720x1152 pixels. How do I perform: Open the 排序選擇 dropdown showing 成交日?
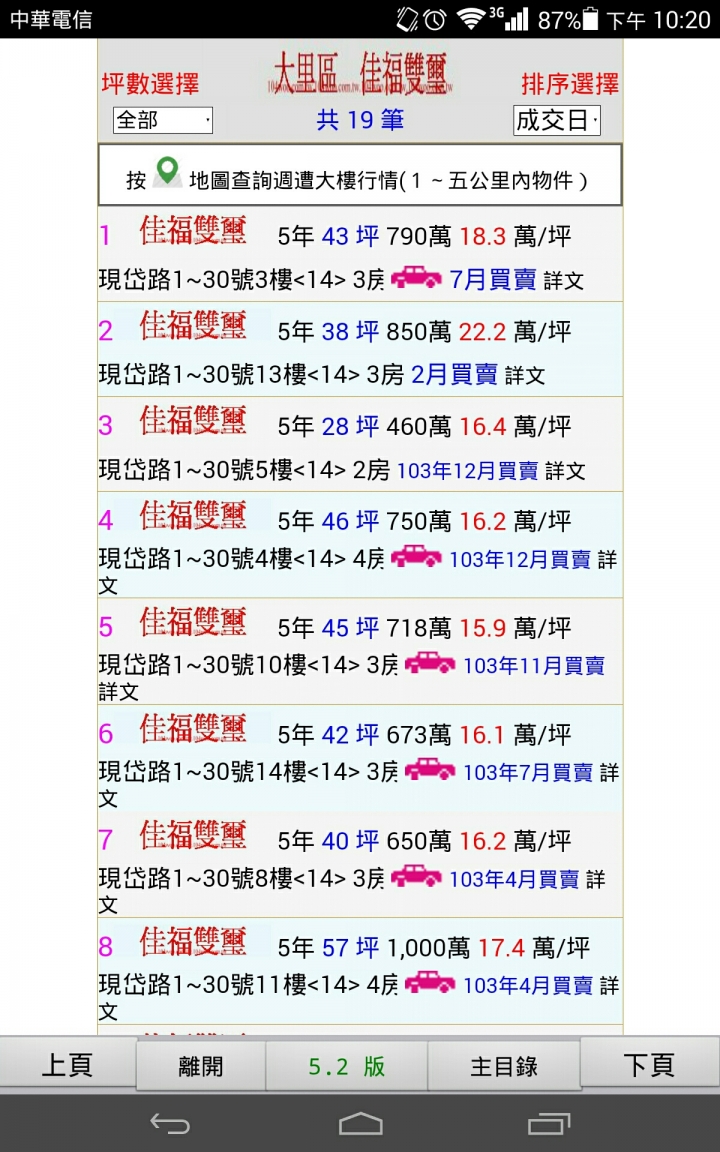point(556,120)
